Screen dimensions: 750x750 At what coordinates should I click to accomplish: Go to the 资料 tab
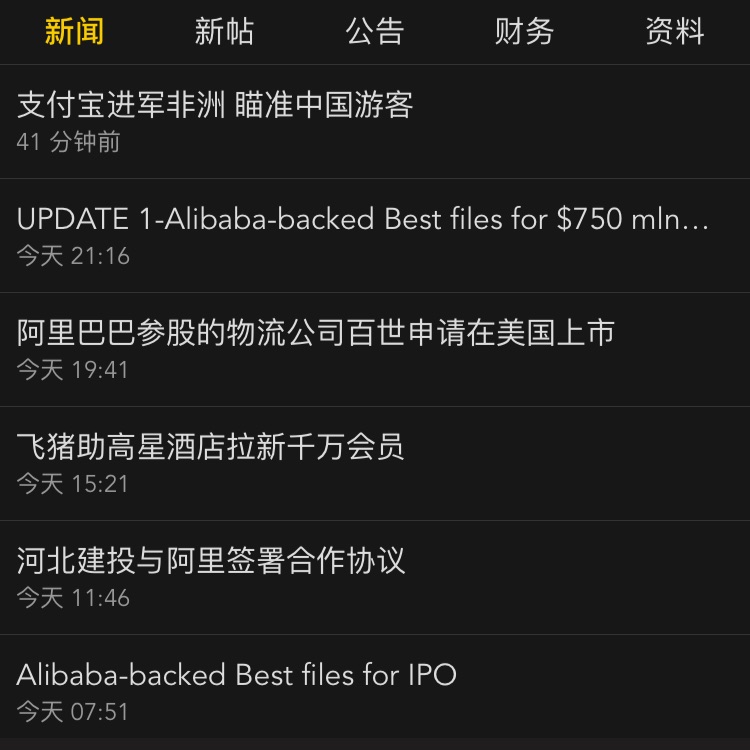coord(675,32)
